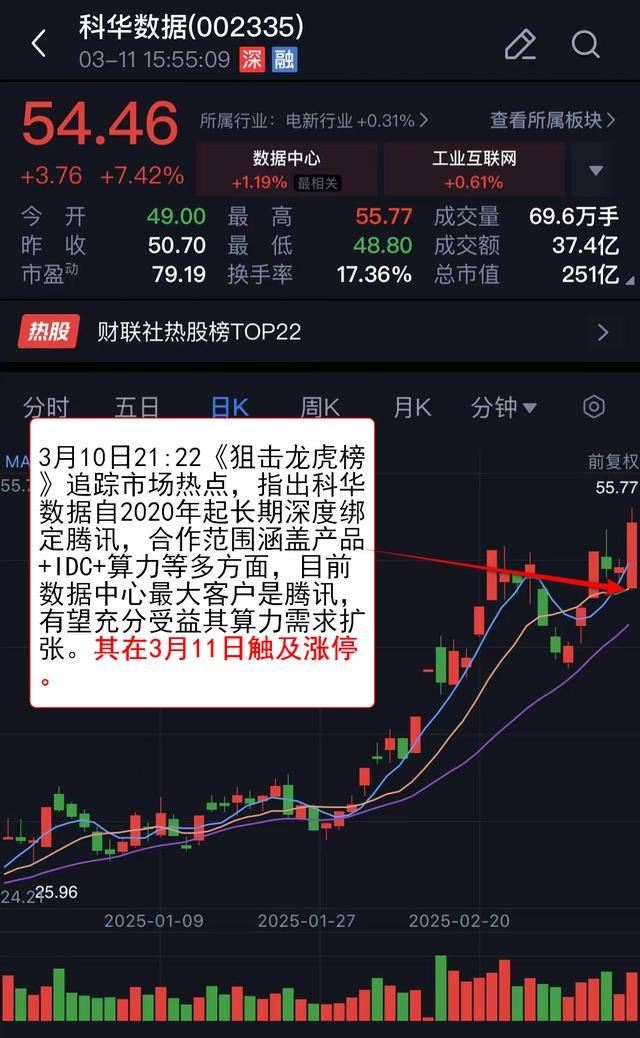The height and width of the screenshot is (1038, 640).
Task: Switch to the 月K chart tab
Action: 411,407
